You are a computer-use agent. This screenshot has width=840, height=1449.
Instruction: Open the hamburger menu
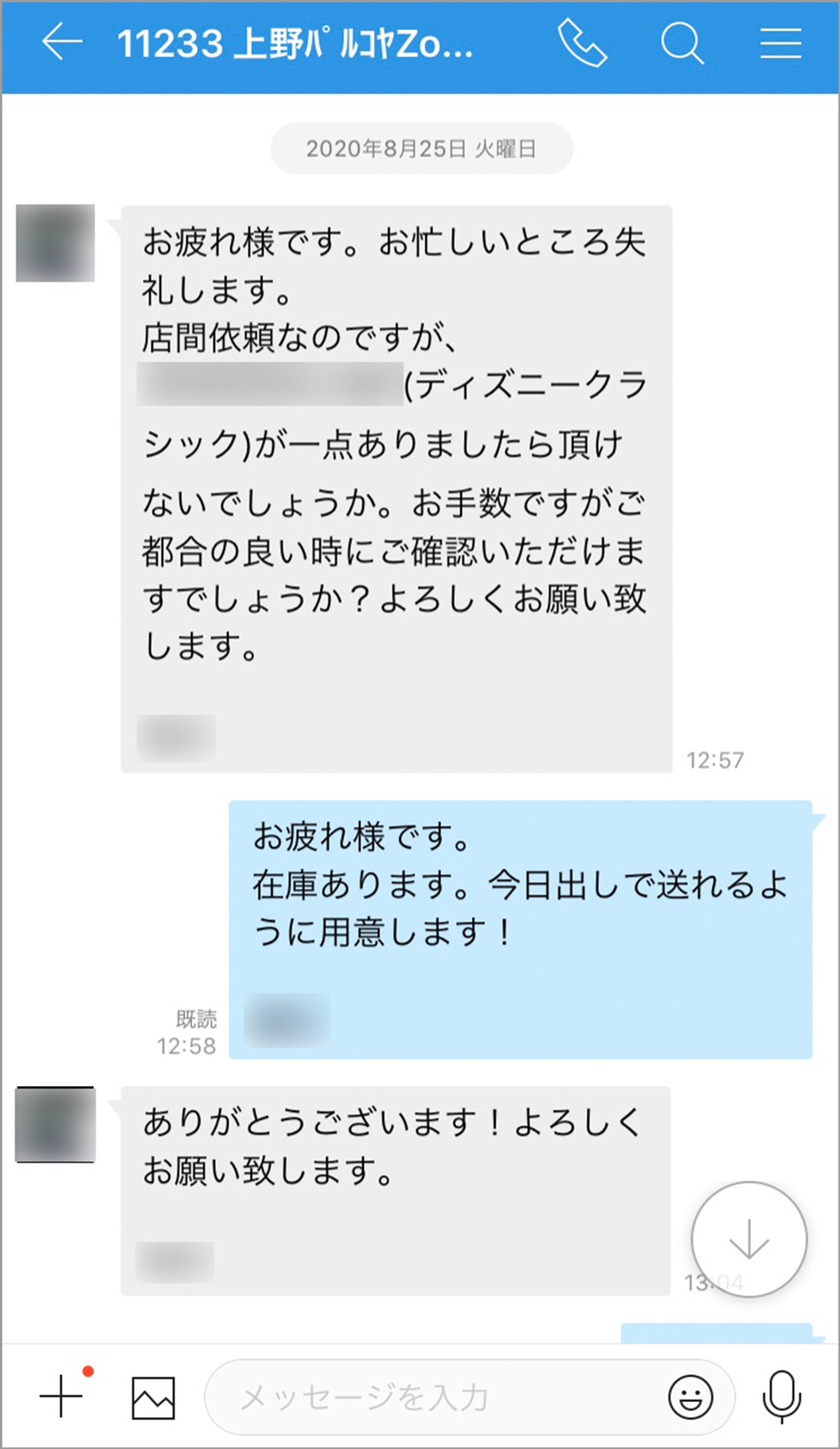point(780,43)
